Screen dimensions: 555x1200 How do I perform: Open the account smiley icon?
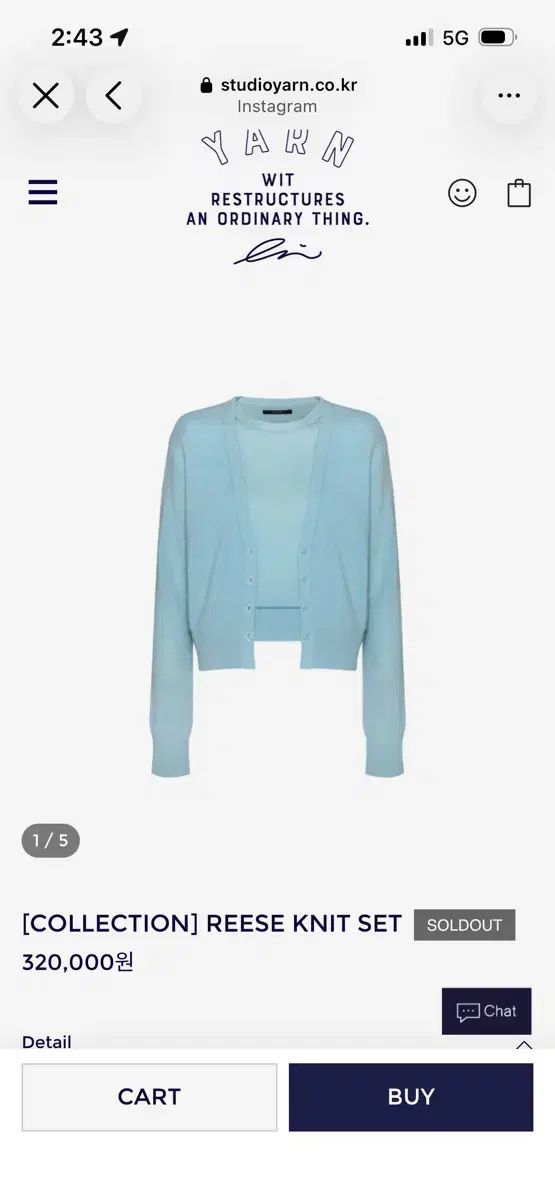click(462, 193)
